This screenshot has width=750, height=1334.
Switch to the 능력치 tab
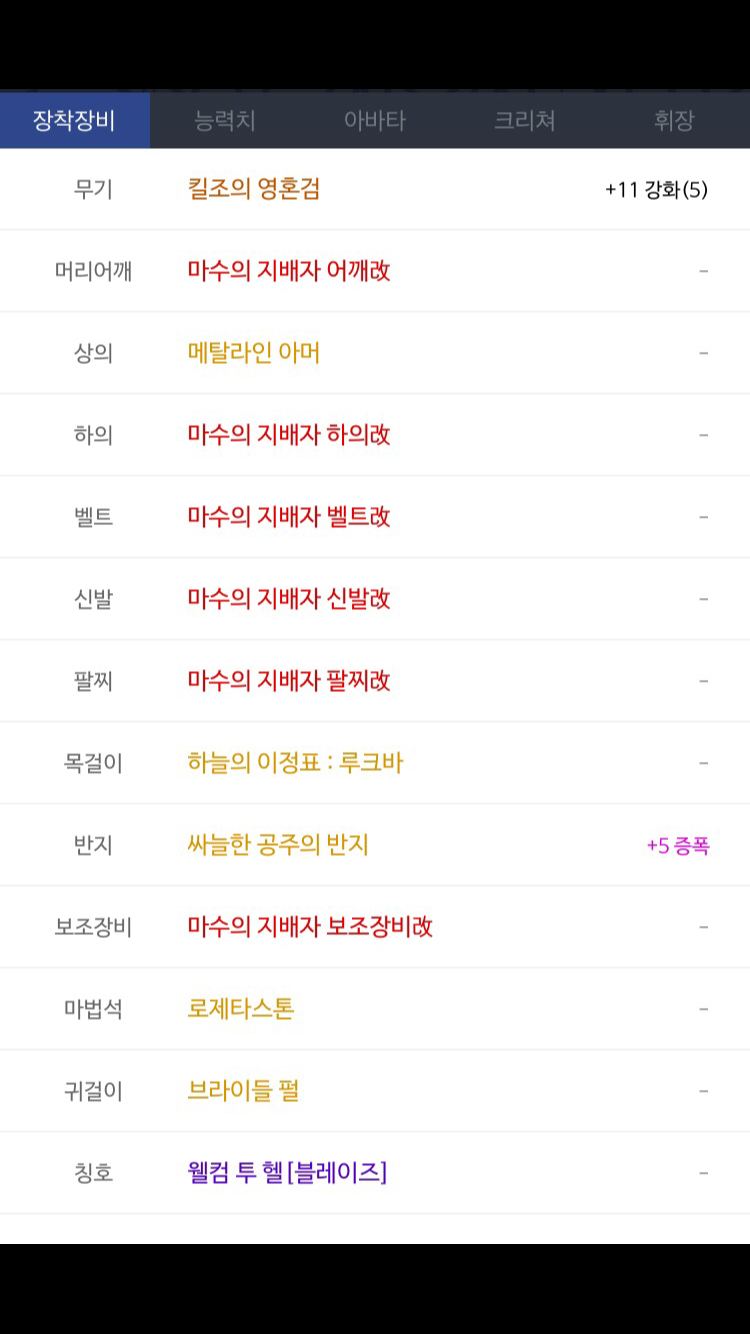[x=225, y=121]
